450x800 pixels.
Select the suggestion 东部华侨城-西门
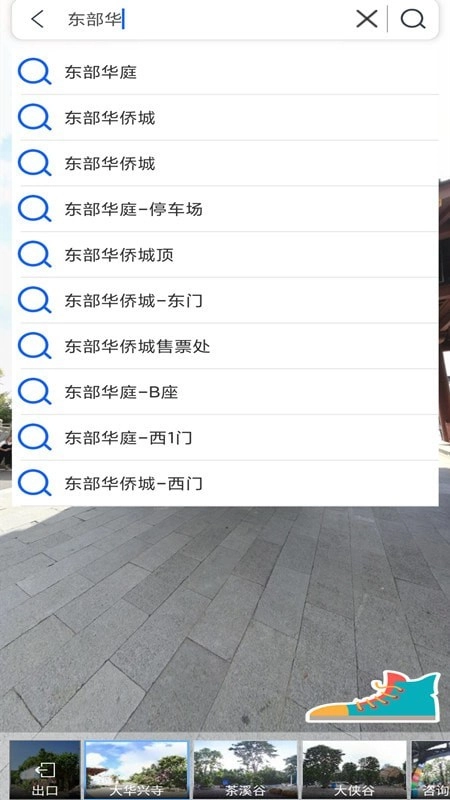(225, 483)
